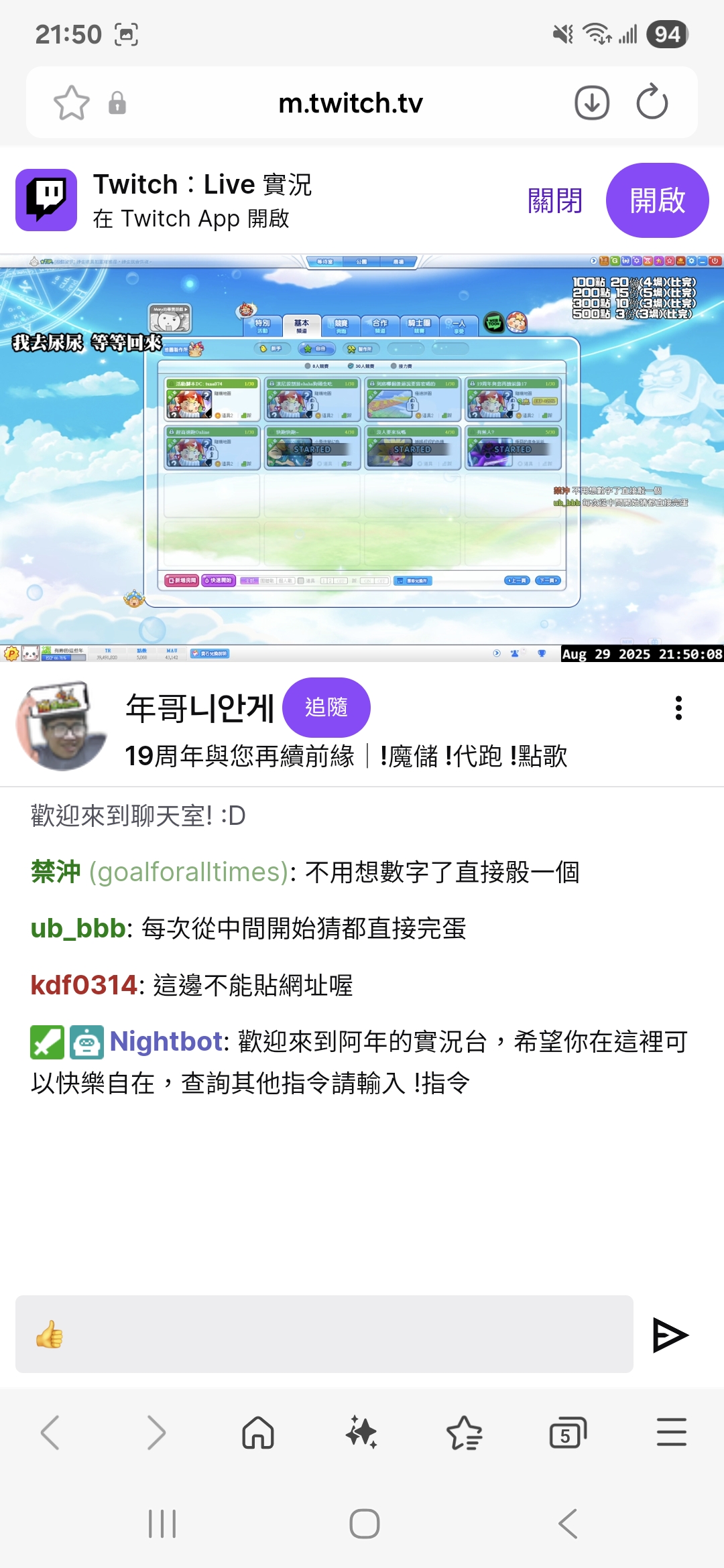View the 5 open tabs

point(567,1433)
